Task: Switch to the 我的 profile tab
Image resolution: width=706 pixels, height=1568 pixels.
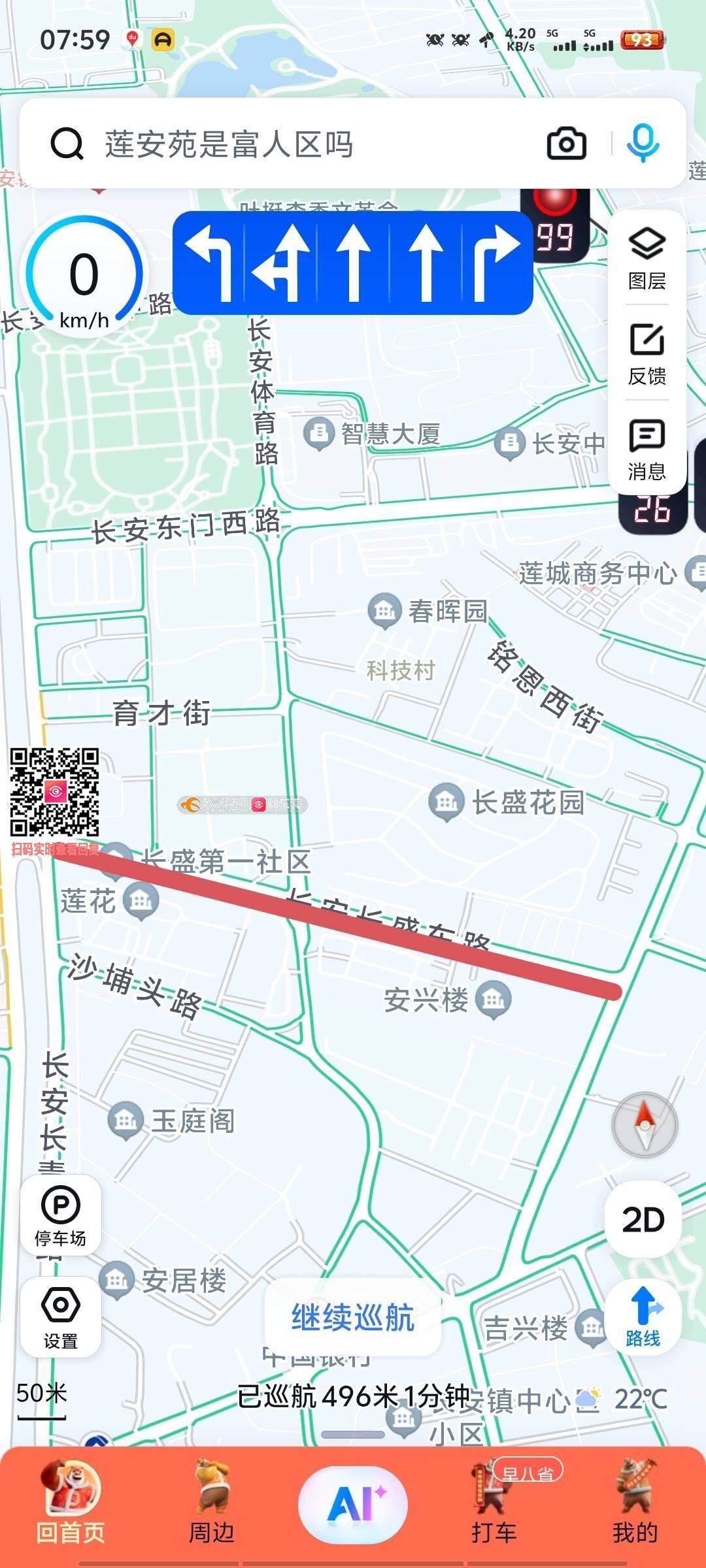Action: 635,1503
